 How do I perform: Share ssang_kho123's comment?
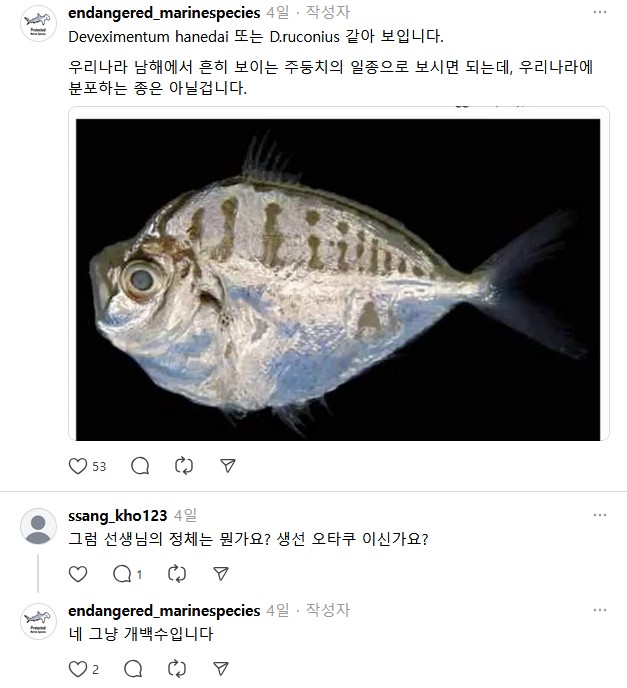point(221,574)
